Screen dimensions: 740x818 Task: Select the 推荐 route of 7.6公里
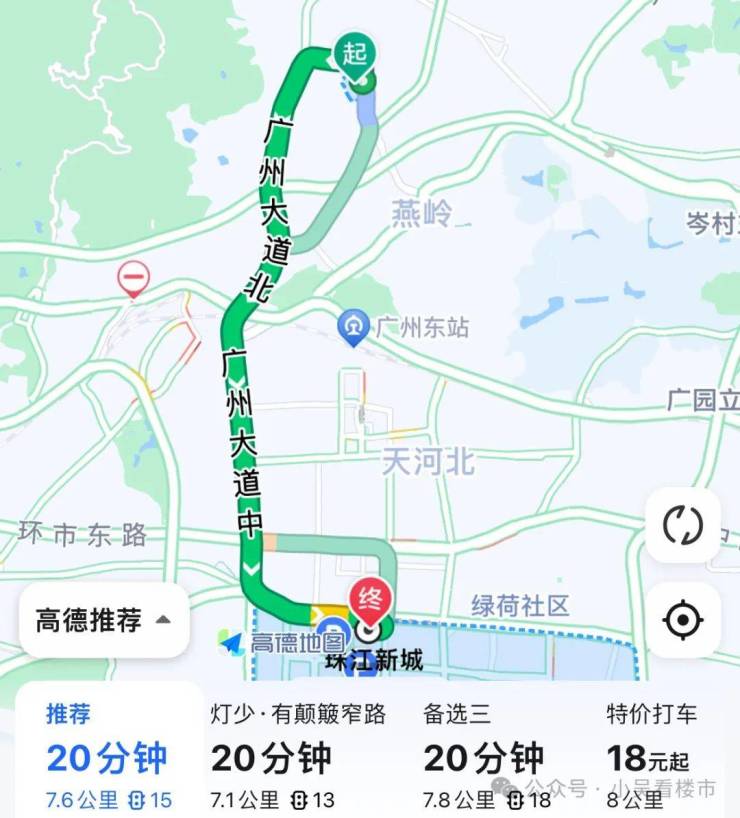point(109,756)
